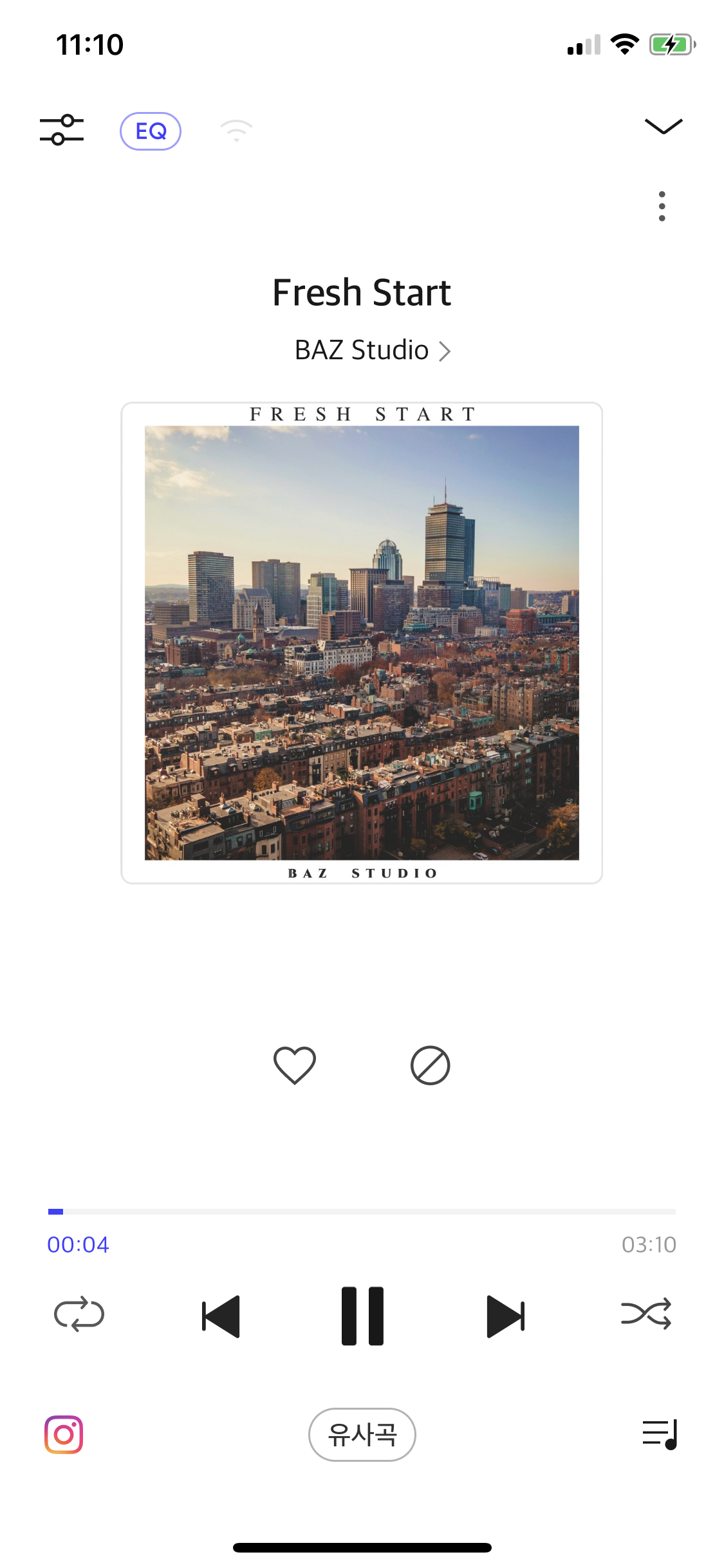Share to Instagram
This screenshot has height=1568, width=724.
click(x=64, y=1435)
